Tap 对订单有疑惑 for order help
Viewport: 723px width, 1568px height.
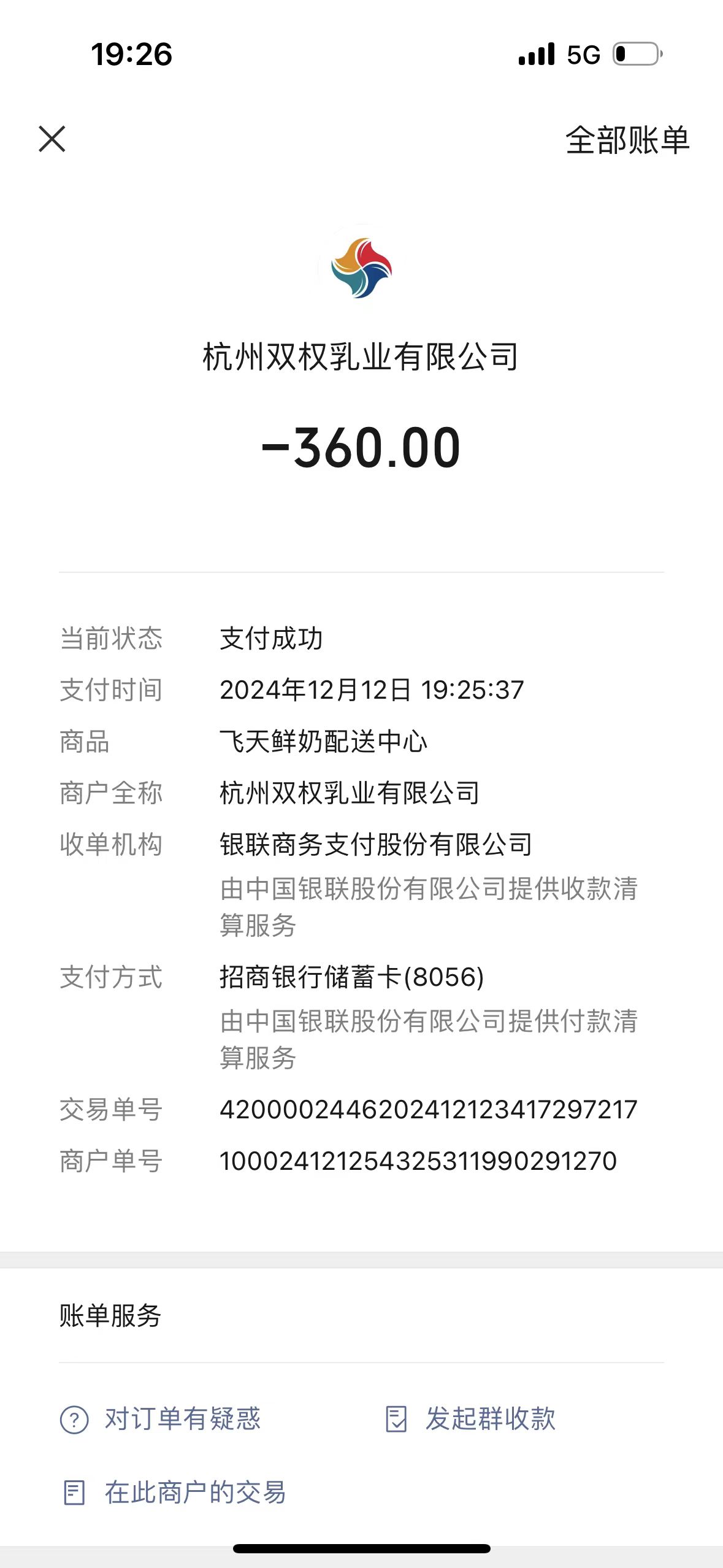click(x=161, y=1419)
